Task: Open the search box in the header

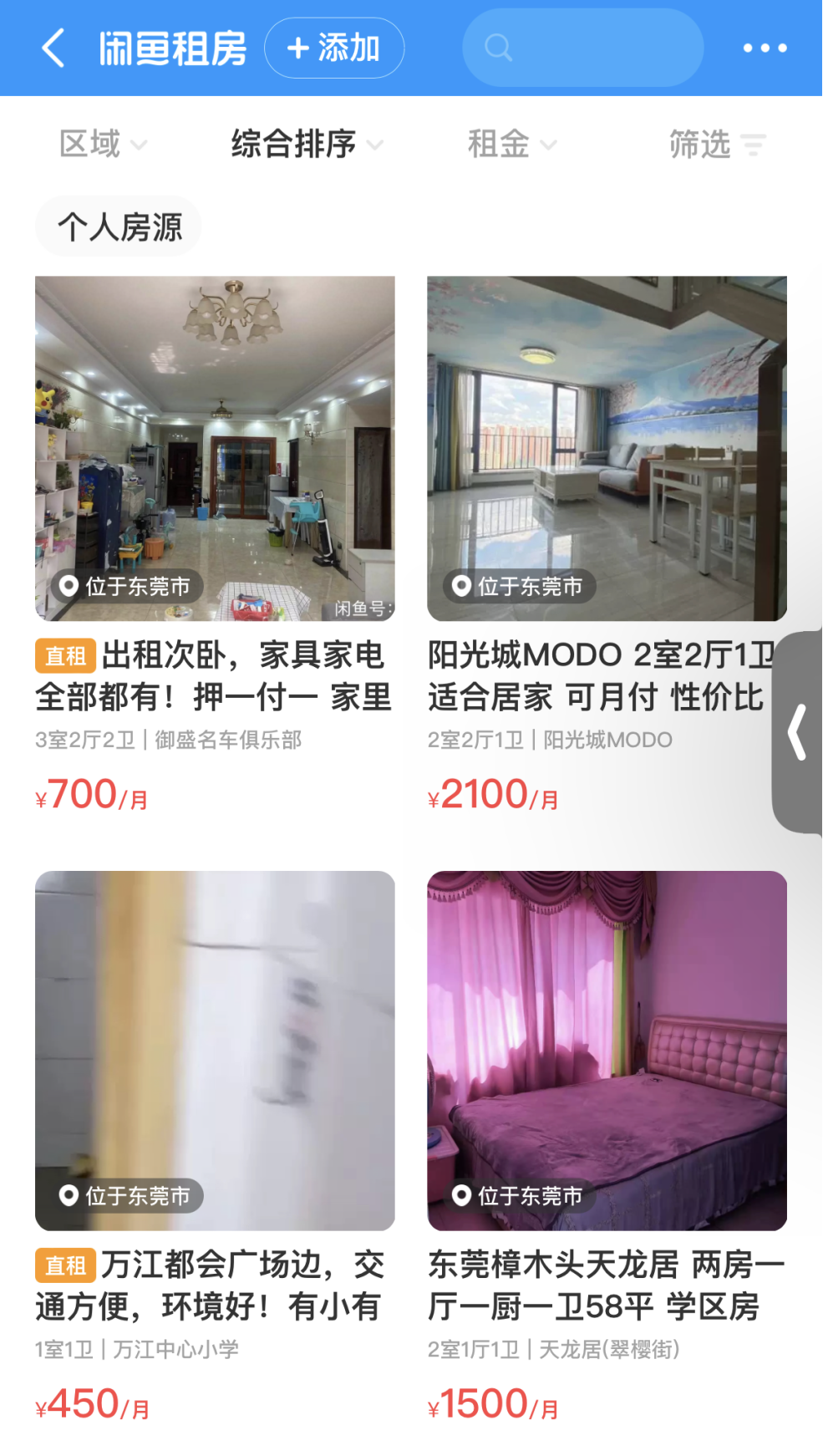Action: click(x=582, y=48)
